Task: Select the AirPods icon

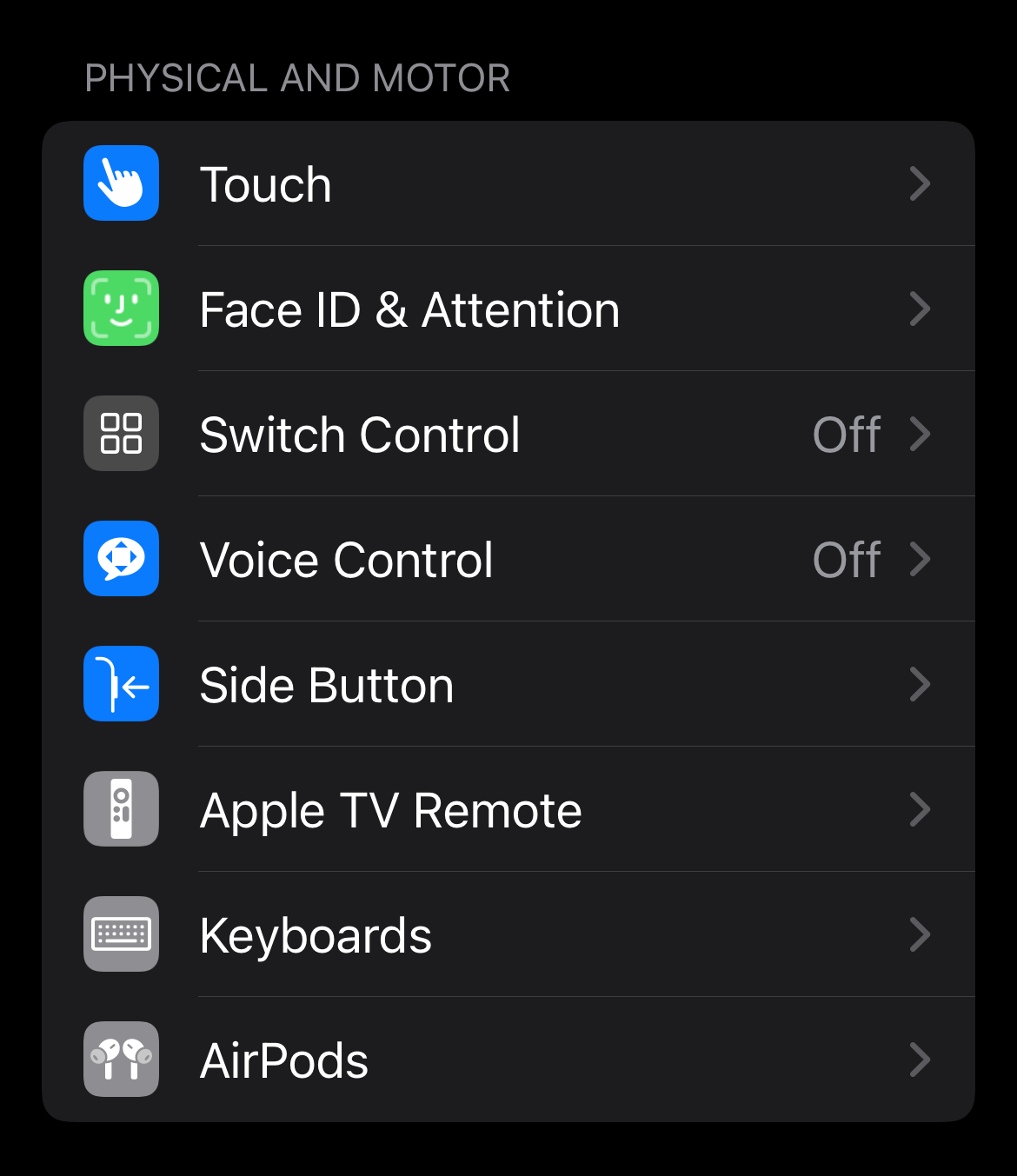Action: tap(121, 1060)
